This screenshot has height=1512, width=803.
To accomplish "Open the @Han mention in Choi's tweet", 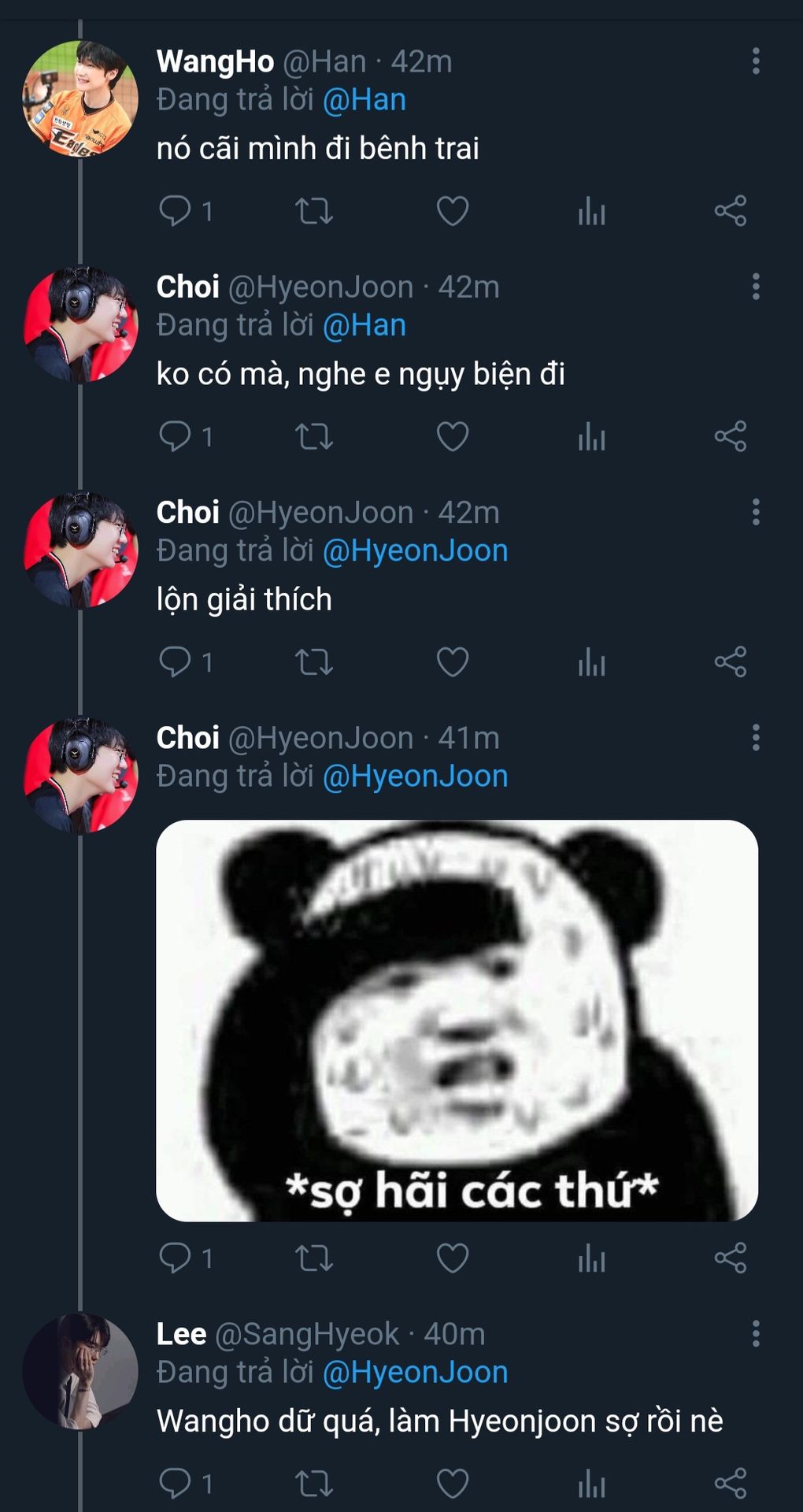I will pos(364,325).
